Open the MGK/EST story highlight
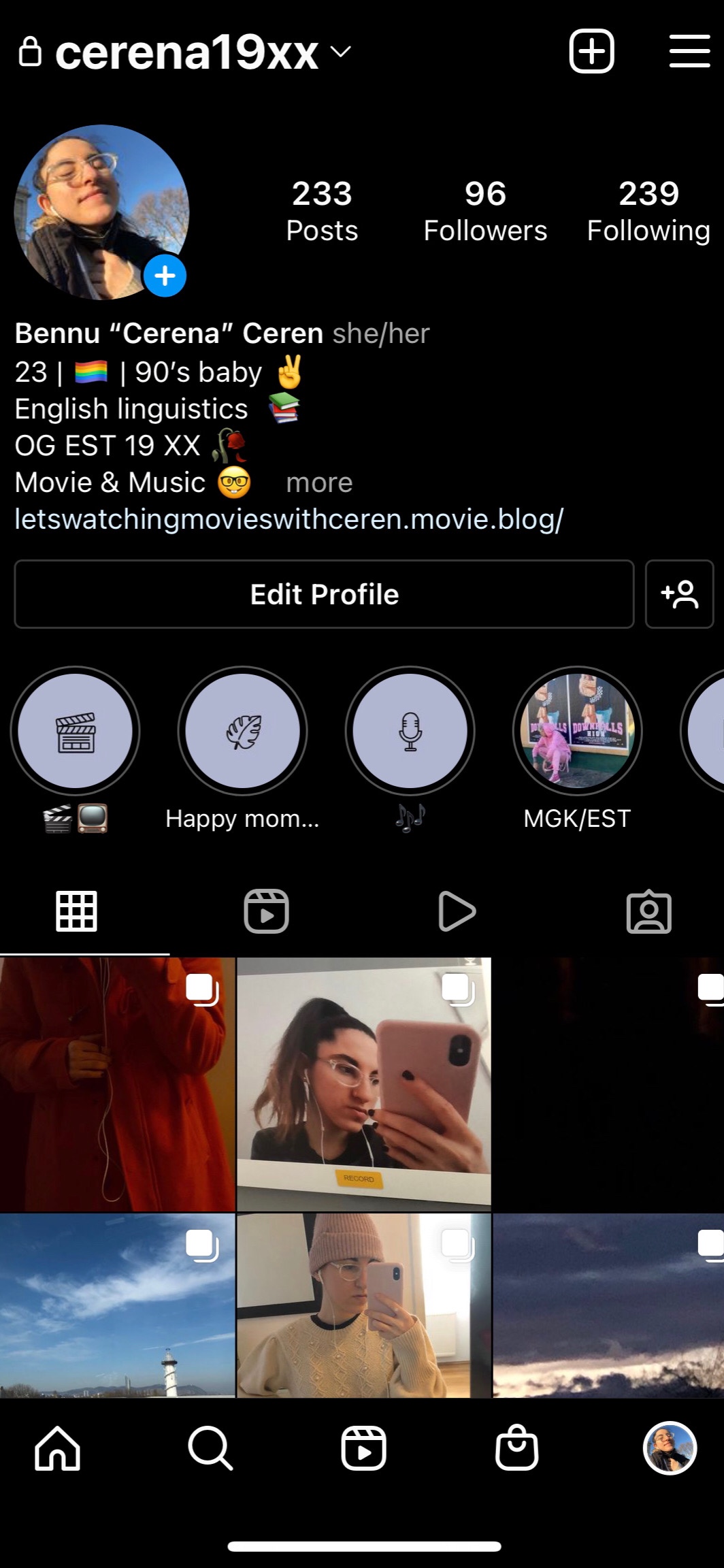724x1568 pixels. (x=577, y=731)
